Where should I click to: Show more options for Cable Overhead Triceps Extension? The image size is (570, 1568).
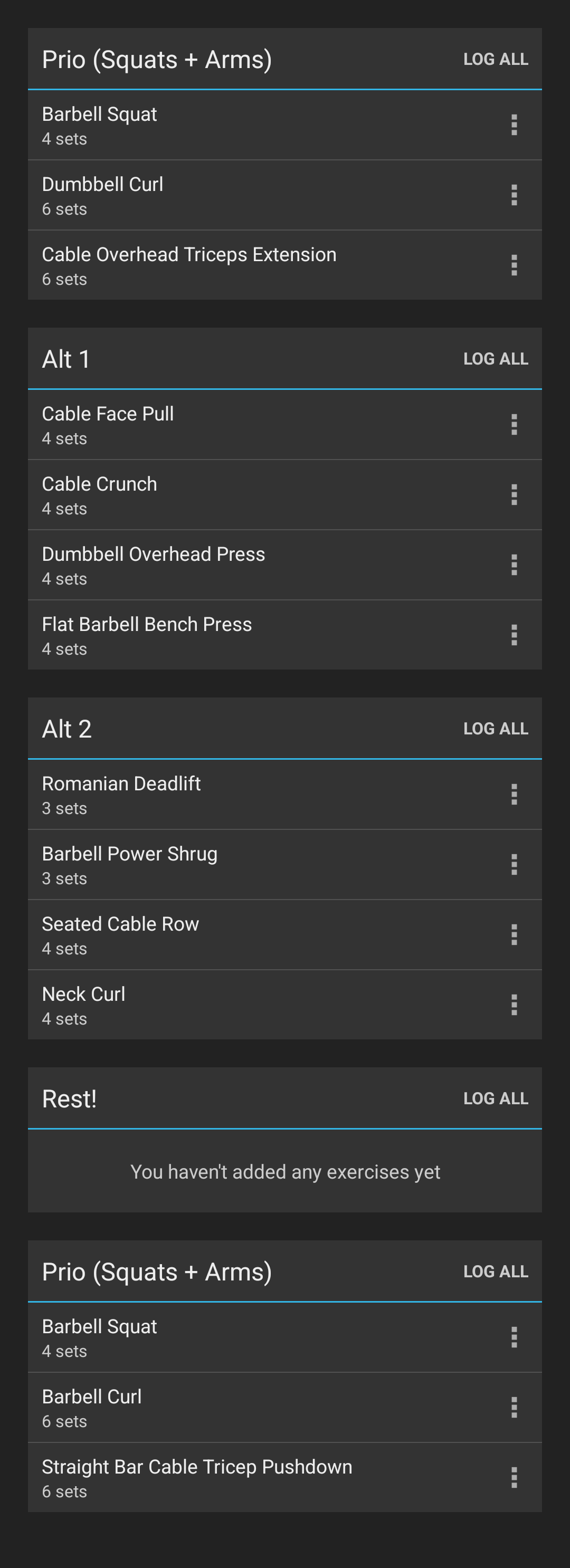pos(514,265)
